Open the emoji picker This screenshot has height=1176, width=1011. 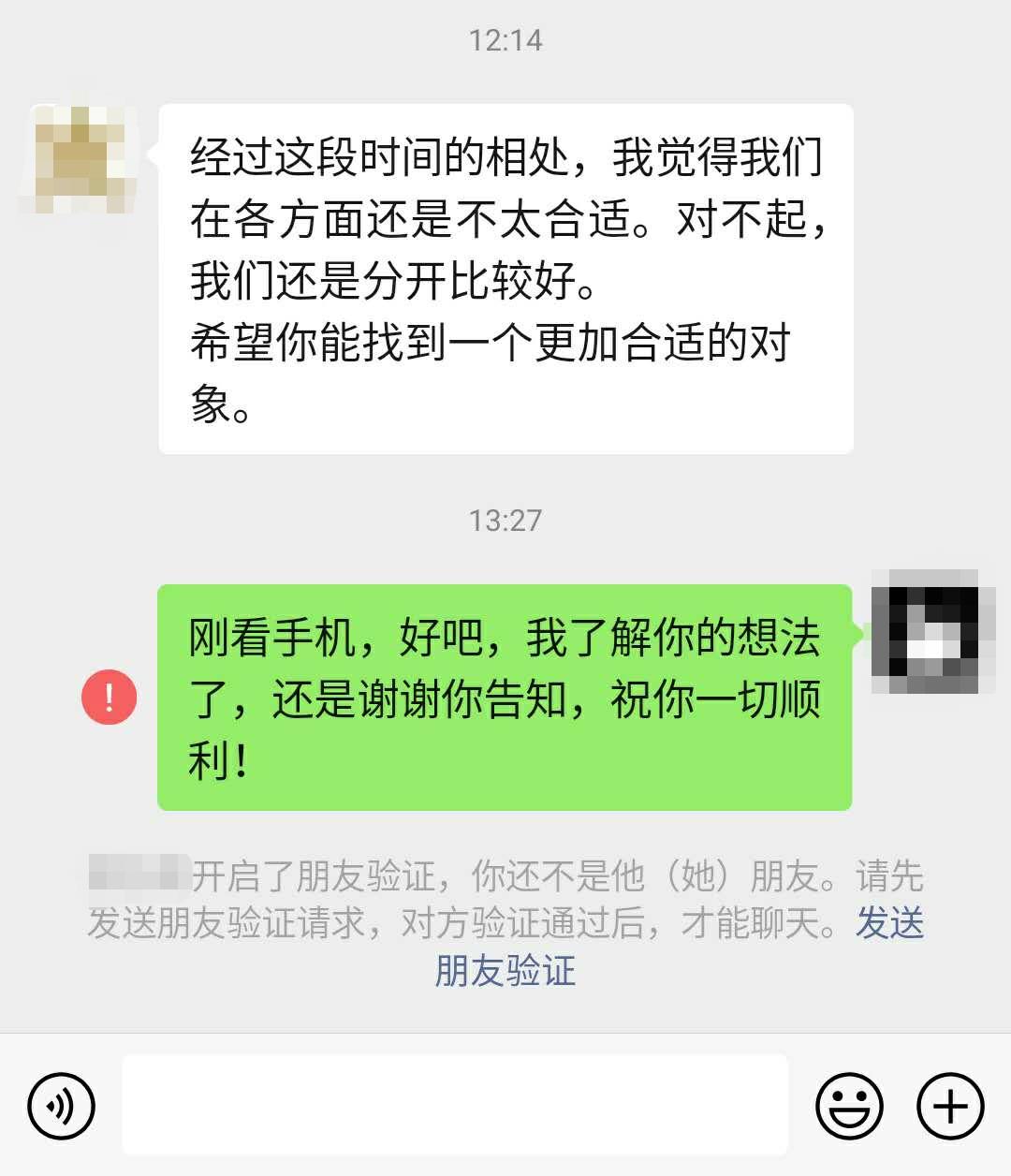[x=849, y=1106]
